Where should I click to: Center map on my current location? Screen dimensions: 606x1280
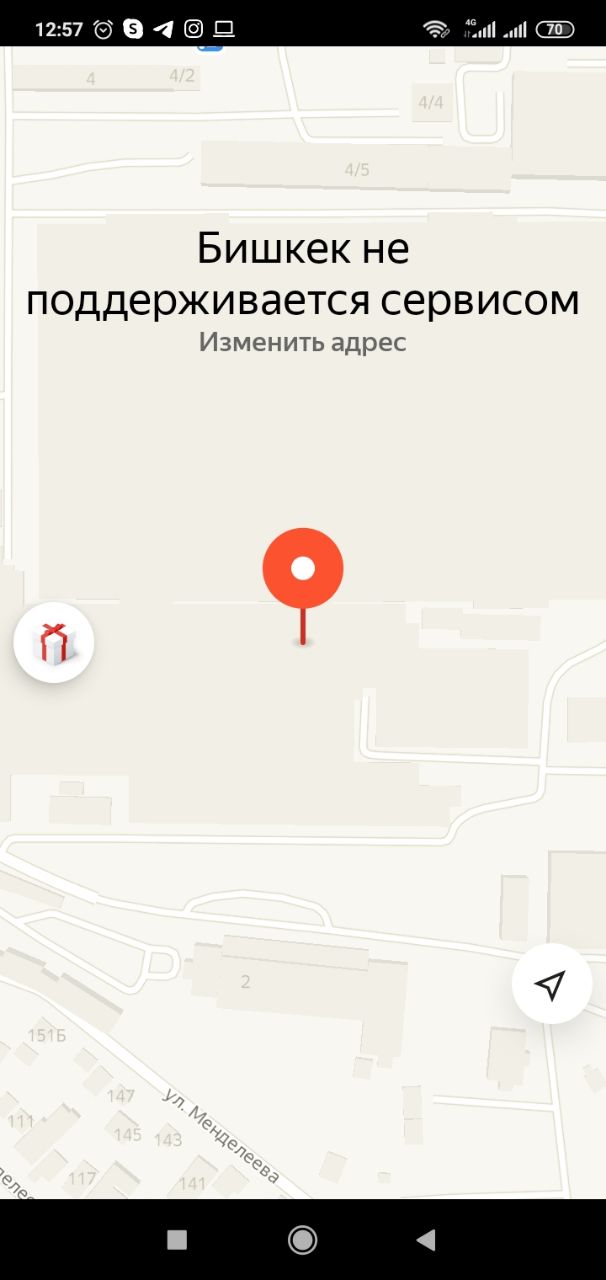point(551,984)
